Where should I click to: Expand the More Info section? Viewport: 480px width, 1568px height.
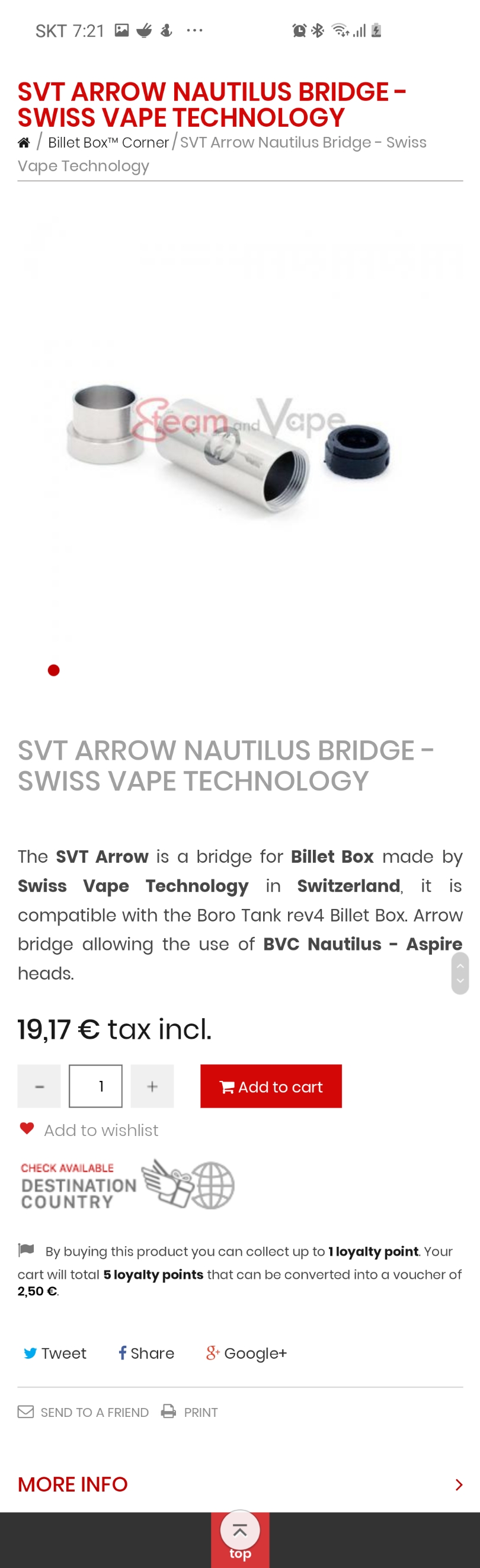pos(239,1484)
